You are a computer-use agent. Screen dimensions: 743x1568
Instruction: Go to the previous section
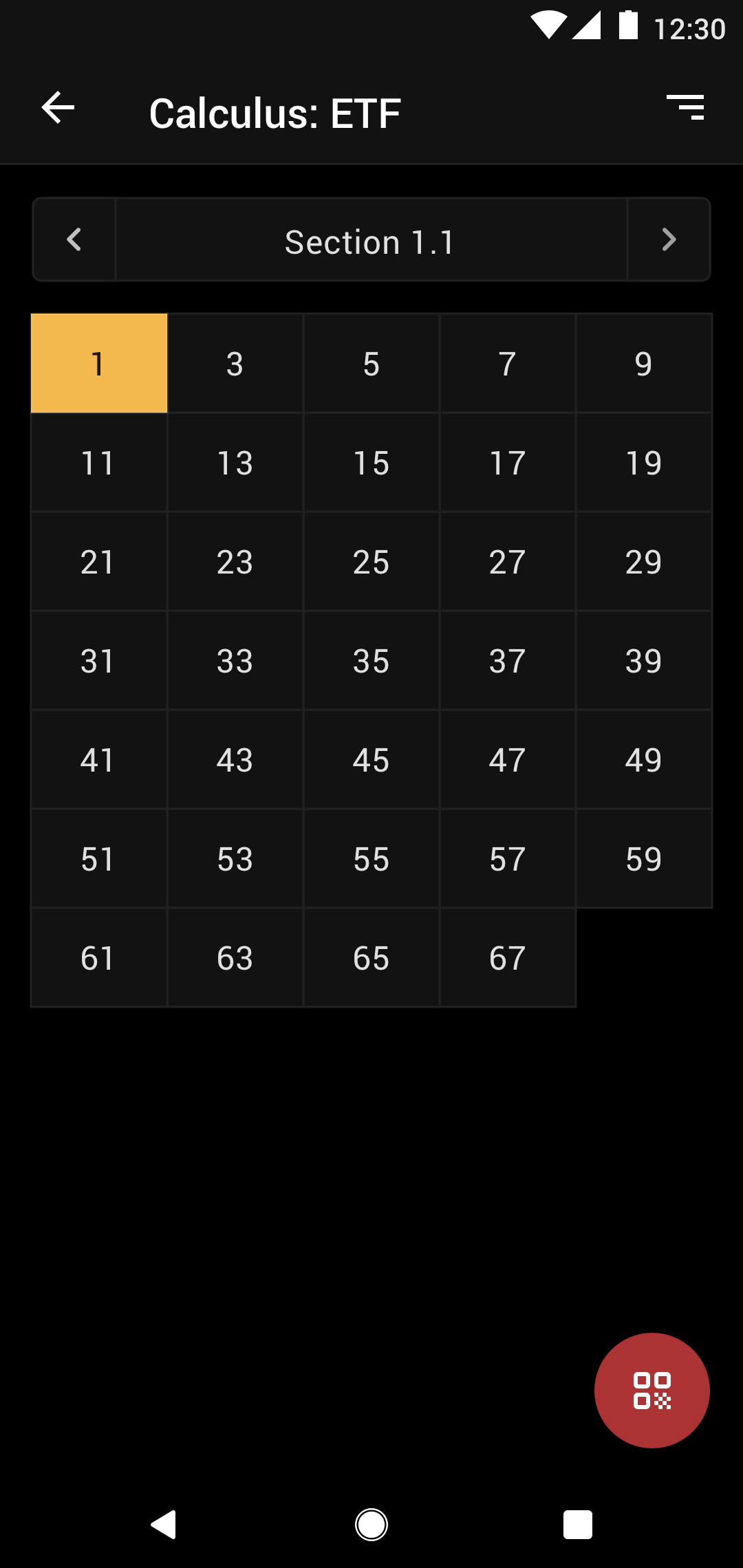[x=74, y=239]
